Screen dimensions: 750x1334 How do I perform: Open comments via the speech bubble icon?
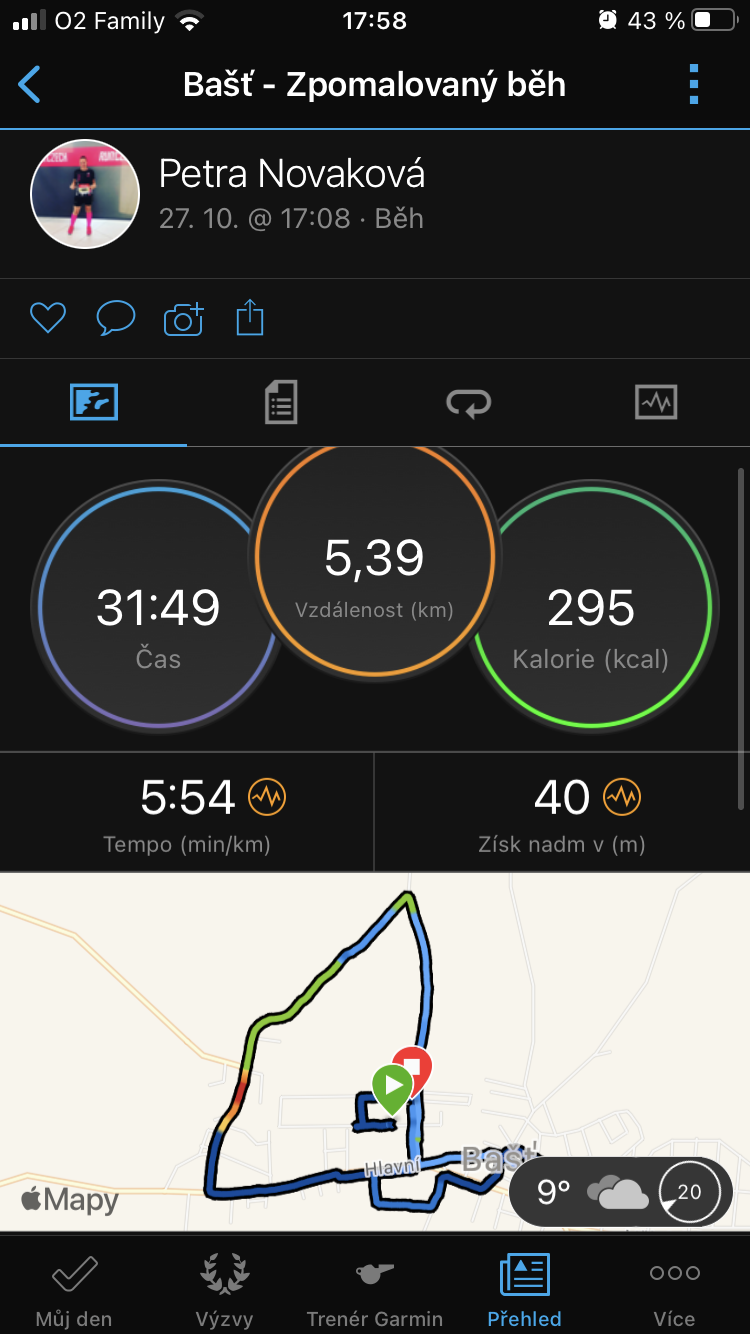pyautogui.click(x=116, y=319)
